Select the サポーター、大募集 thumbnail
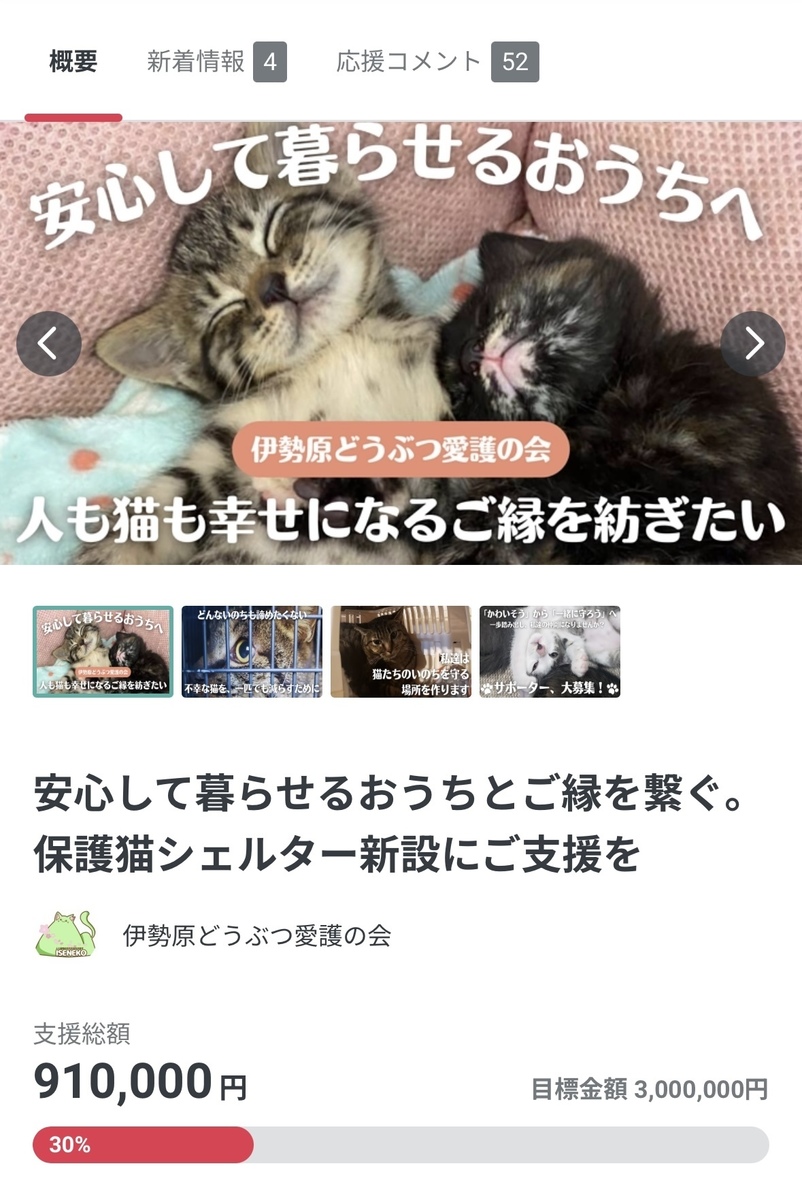This screenshot has height=1200, width=802. [550, 652]
